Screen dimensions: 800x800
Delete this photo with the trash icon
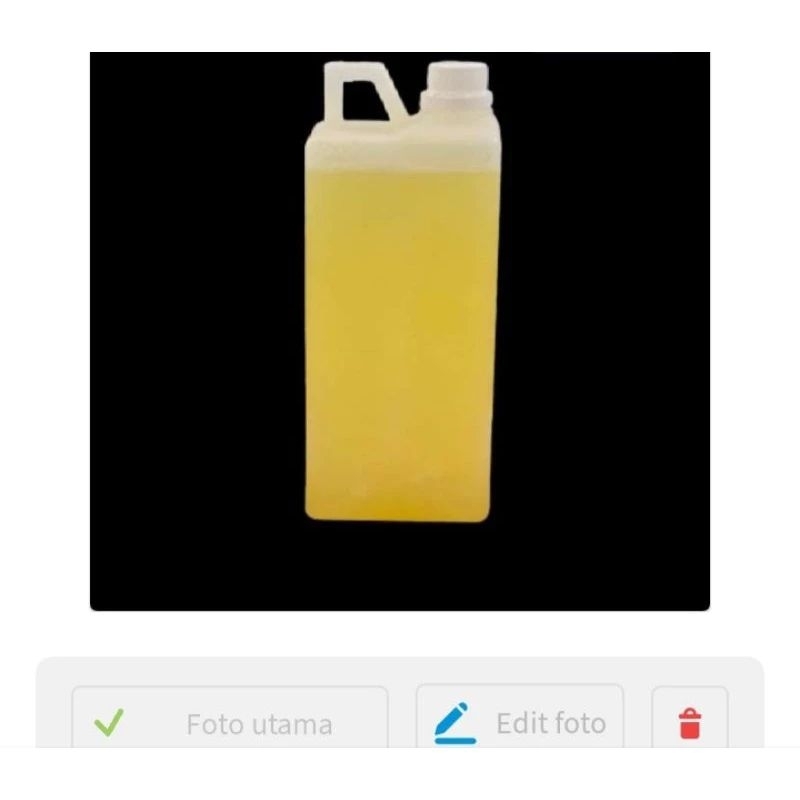[x=689, y=722]
